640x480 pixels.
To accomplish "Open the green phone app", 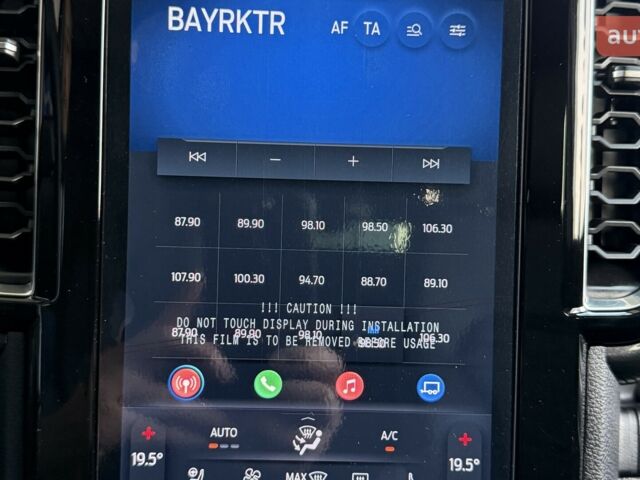I will pos(268,384).
